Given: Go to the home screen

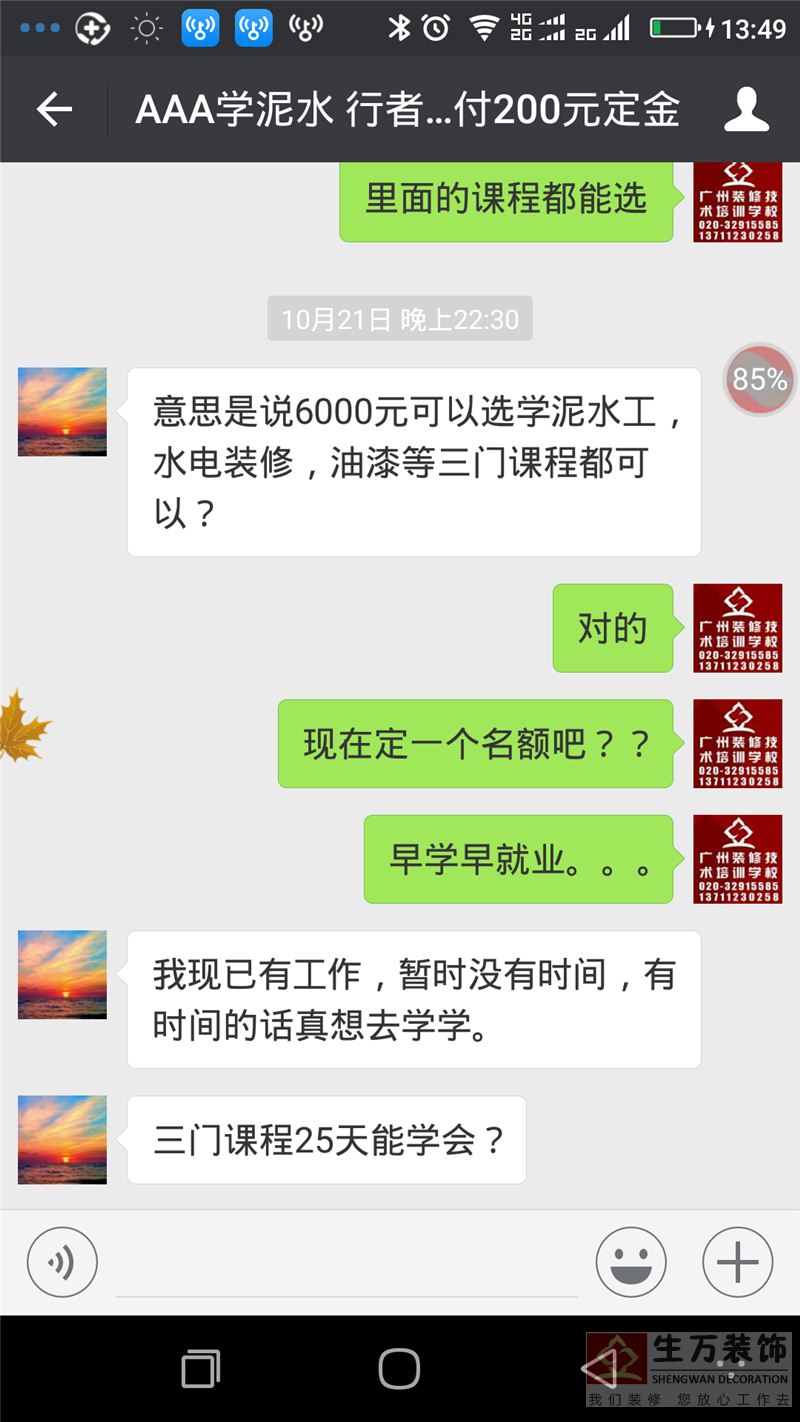Looking at the screenshot, I should [x=399, y=1368].
